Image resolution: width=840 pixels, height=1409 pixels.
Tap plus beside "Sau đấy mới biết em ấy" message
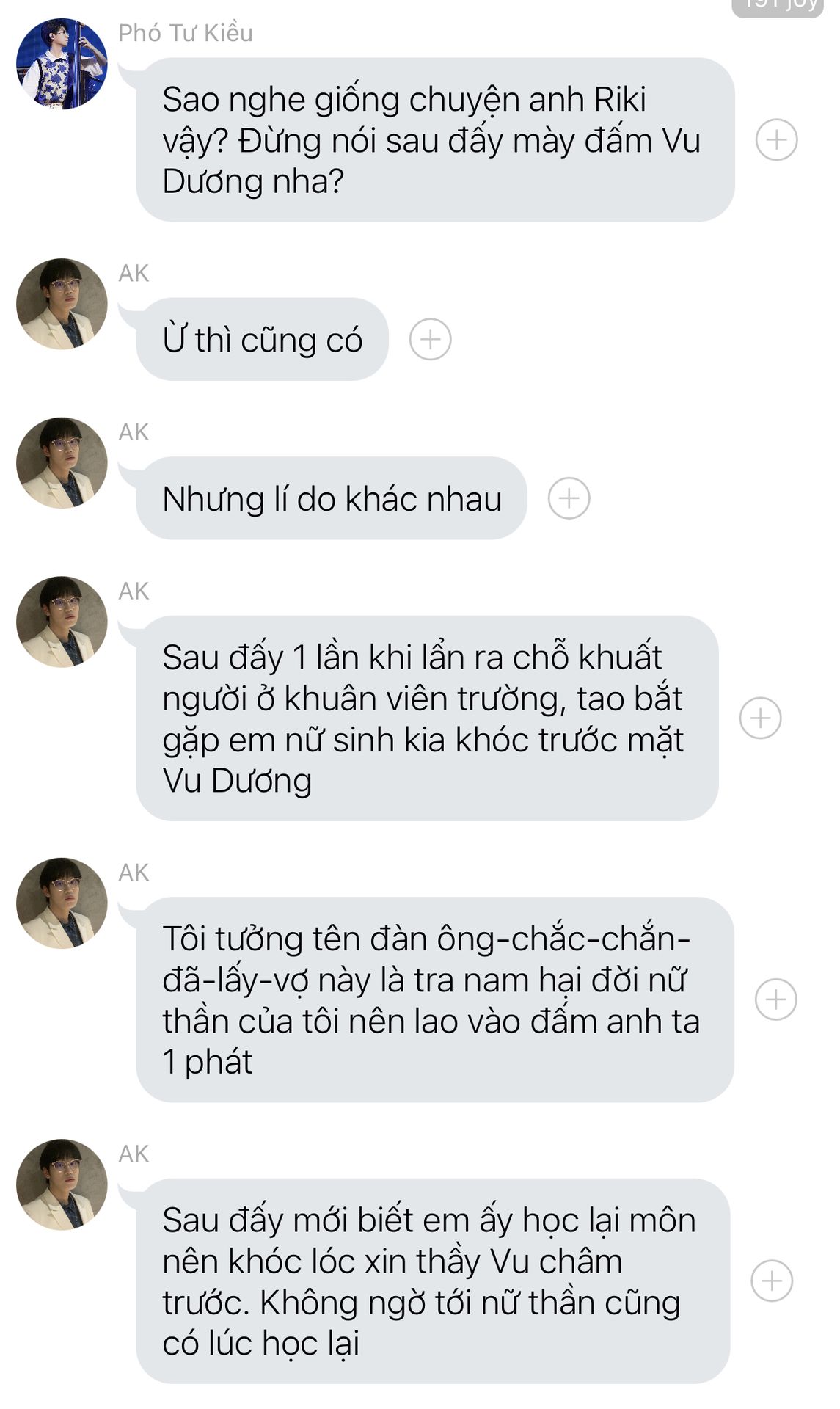tap(772, 1281)
